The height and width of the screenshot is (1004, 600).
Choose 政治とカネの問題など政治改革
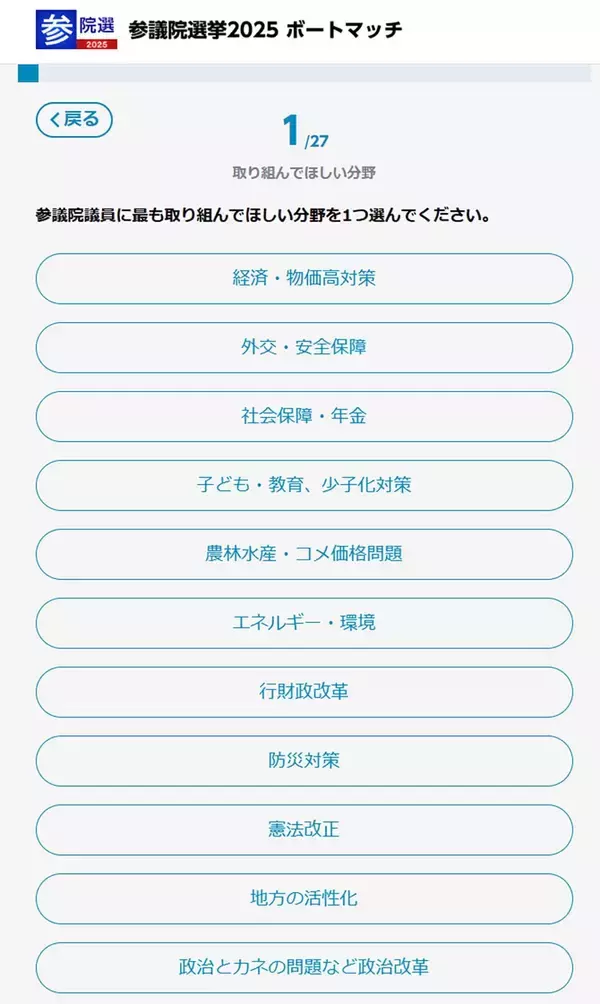click(x=304, y=967)
